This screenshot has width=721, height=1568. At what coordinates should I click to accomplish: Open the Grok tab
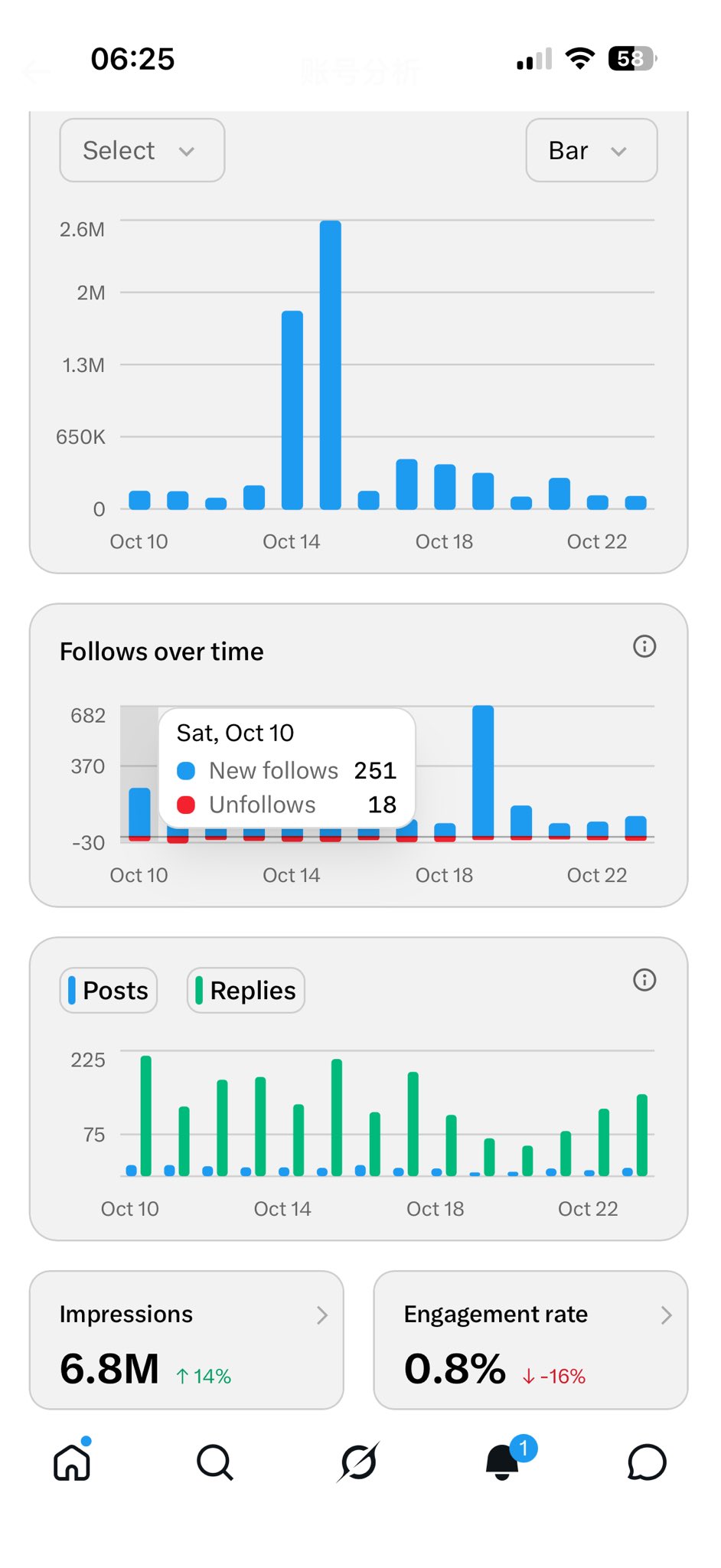pyautogui.click(x=358, y=1462)
